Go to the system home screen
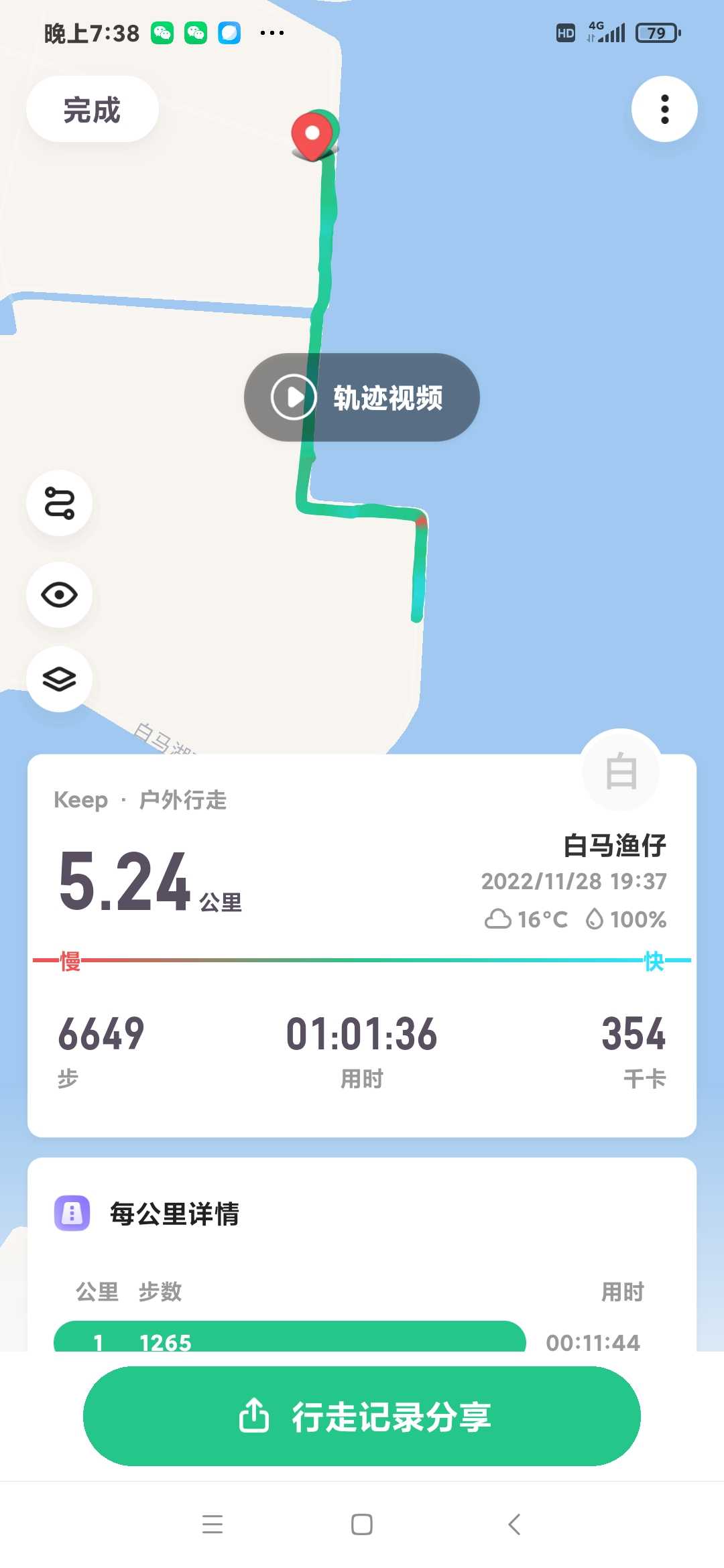 pos(362,1524)
